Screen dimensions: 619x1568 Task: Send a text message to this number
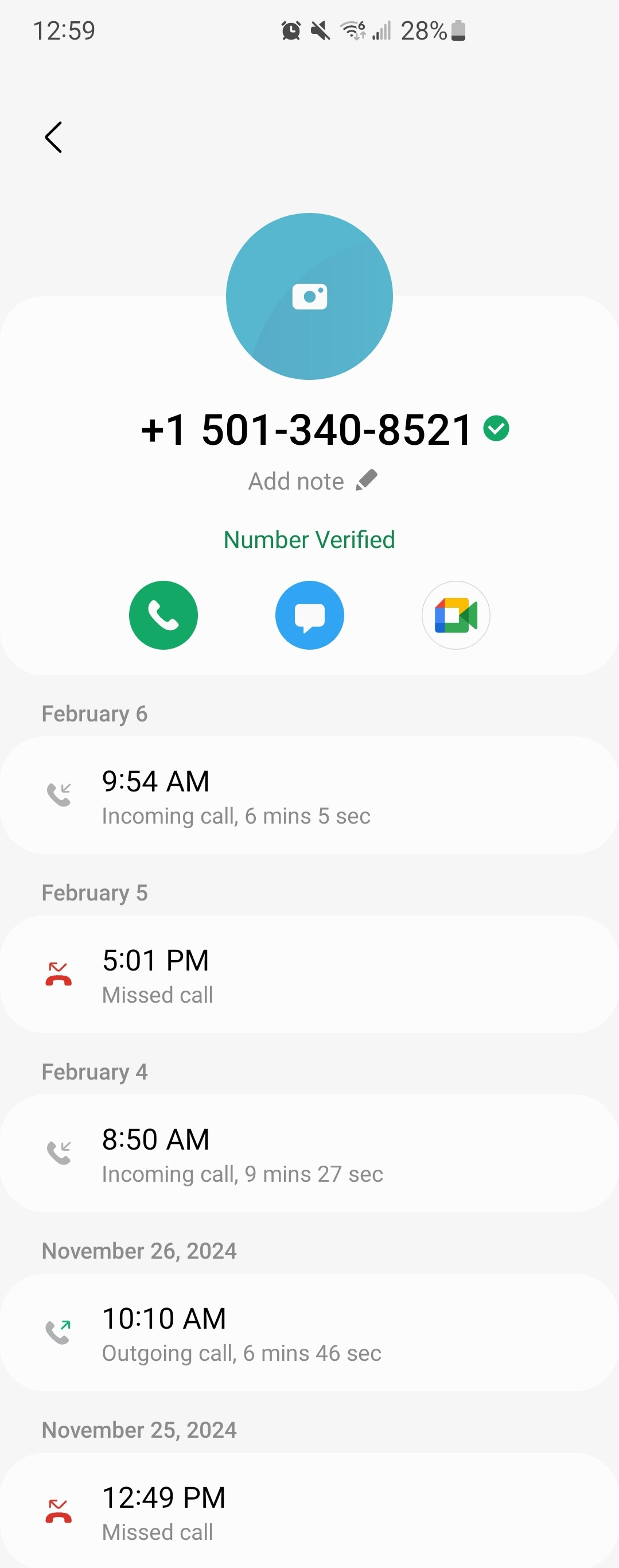pos(309,615)
